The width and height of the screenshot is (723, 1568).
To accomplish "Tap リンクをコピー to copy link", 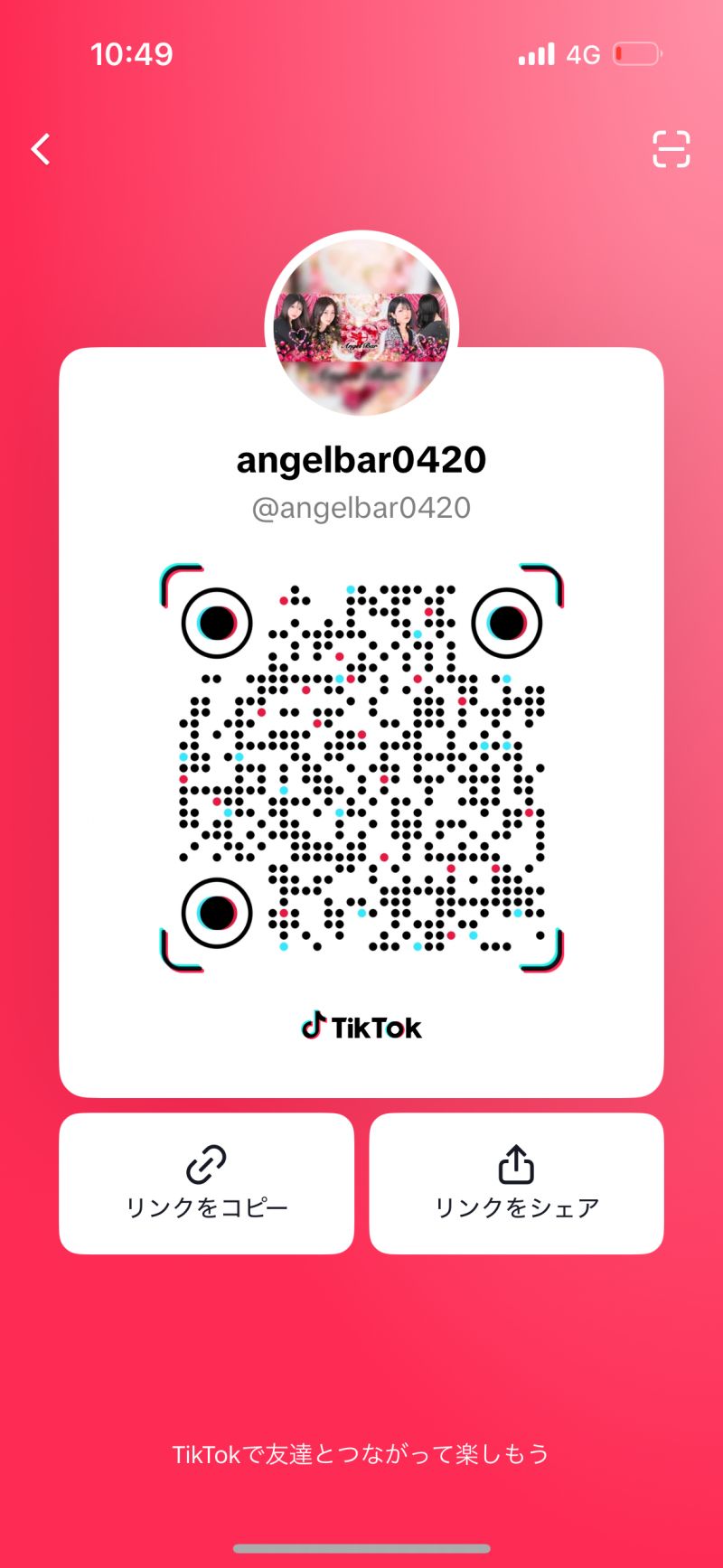I will pyautogui.click(x=206, y=1183).
